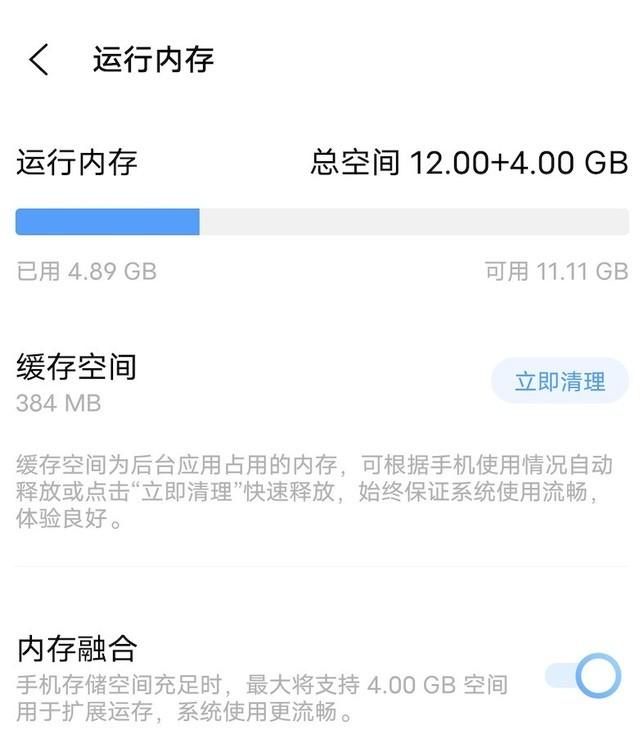640x748 pixels.
Task: Disable the 内存融合 switch
Action: pyautogui.click(x=584, y=677)
